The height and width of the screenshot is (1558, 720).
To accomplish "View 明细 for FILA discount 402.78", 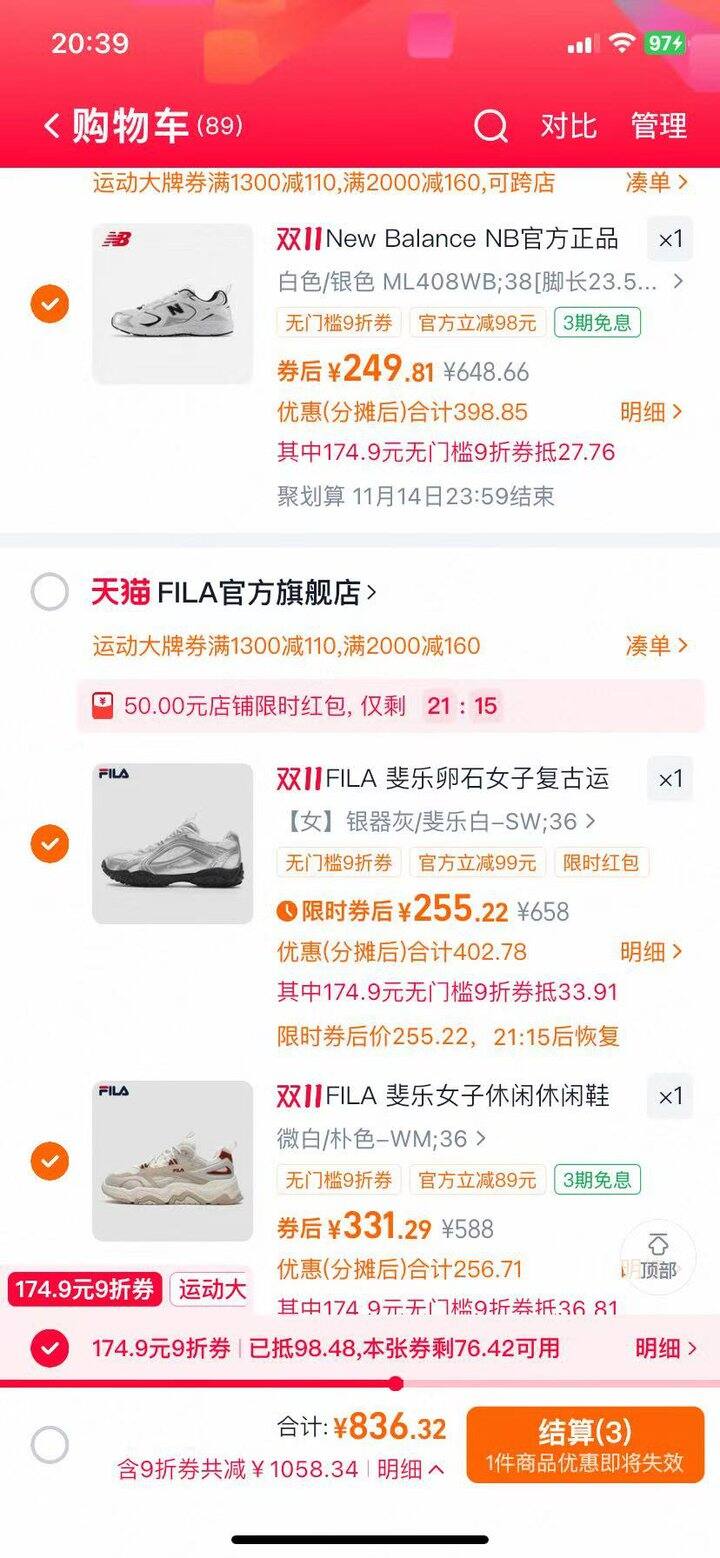I will (x=651, y=952).
